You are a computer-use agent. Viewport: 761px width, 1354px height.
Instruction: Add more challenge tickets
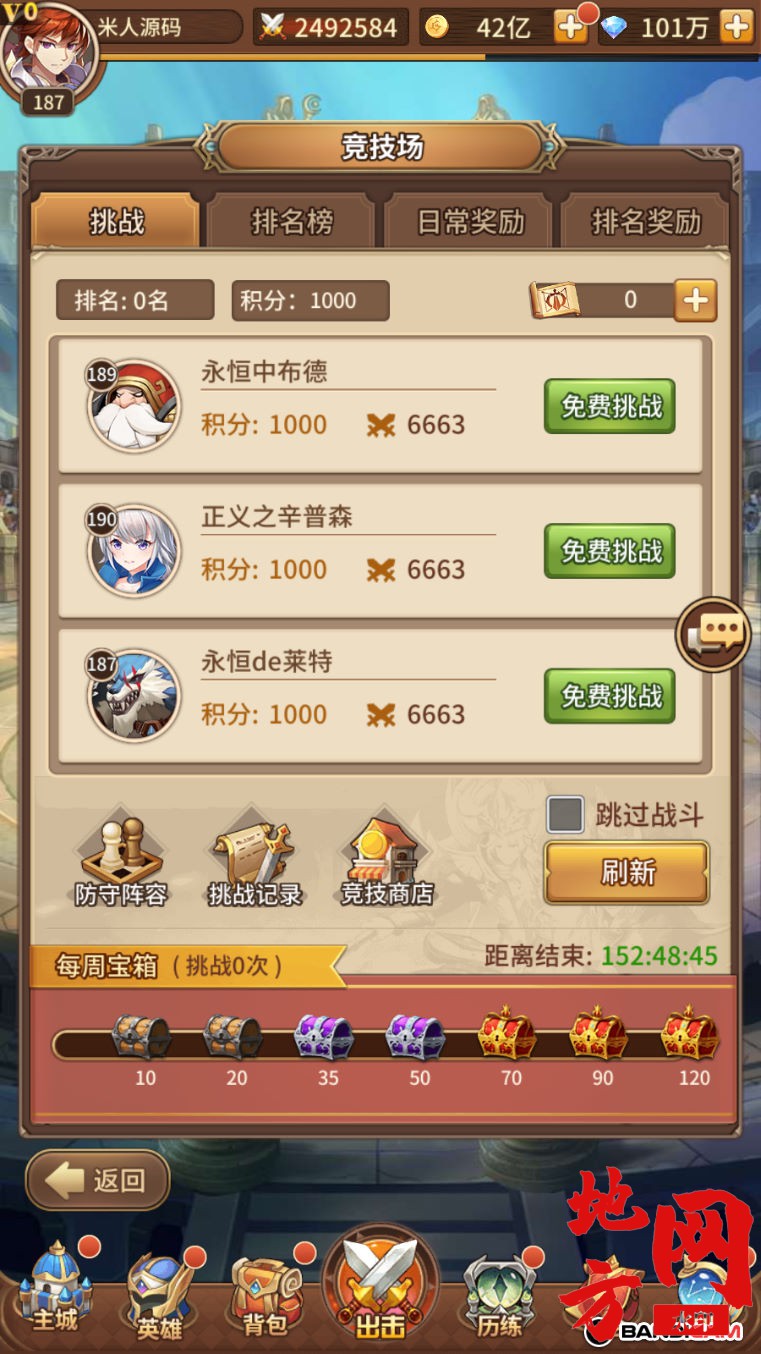coord(695,300)
